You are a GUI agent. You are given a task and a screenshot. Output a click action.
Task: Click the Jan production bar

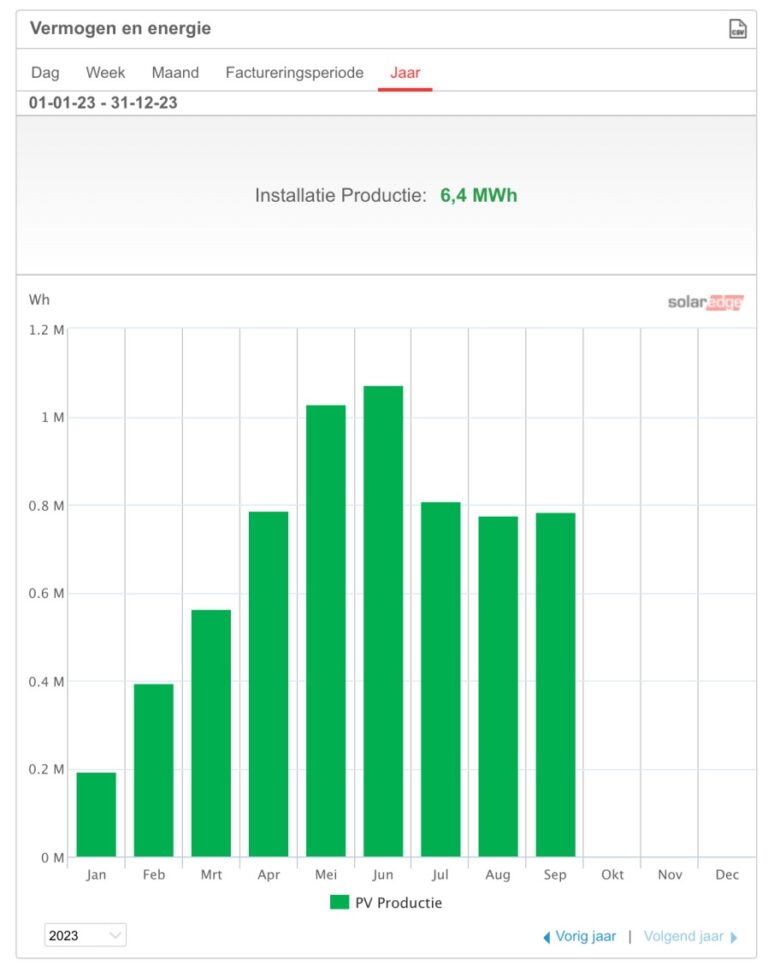pos(96,815)
